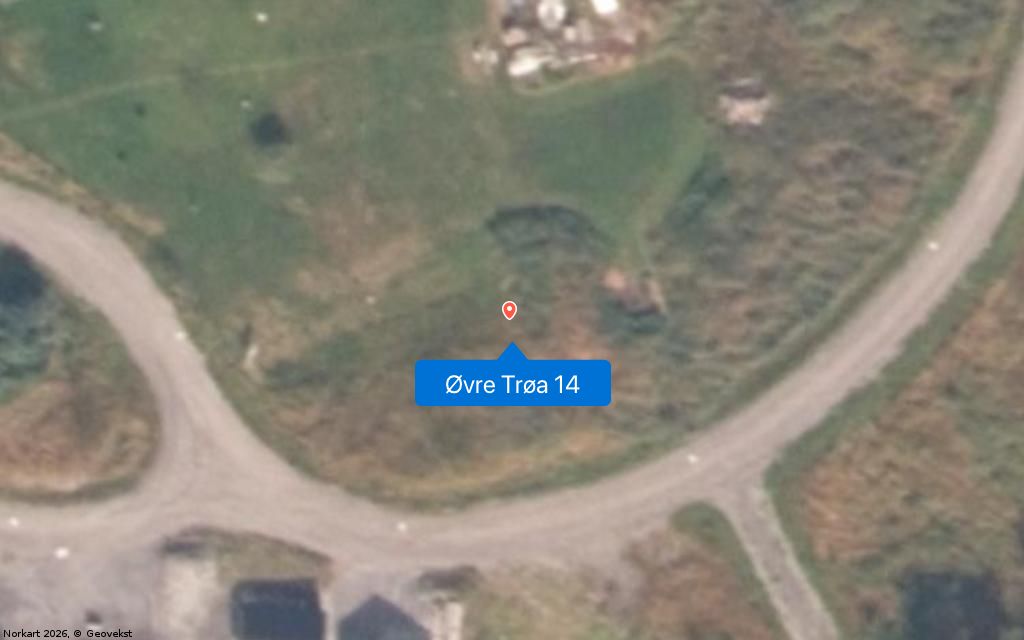This screenshot has height=640, width=1024.
Task: Open the Øvre Trøa 14 address callout
Action: 512,384
